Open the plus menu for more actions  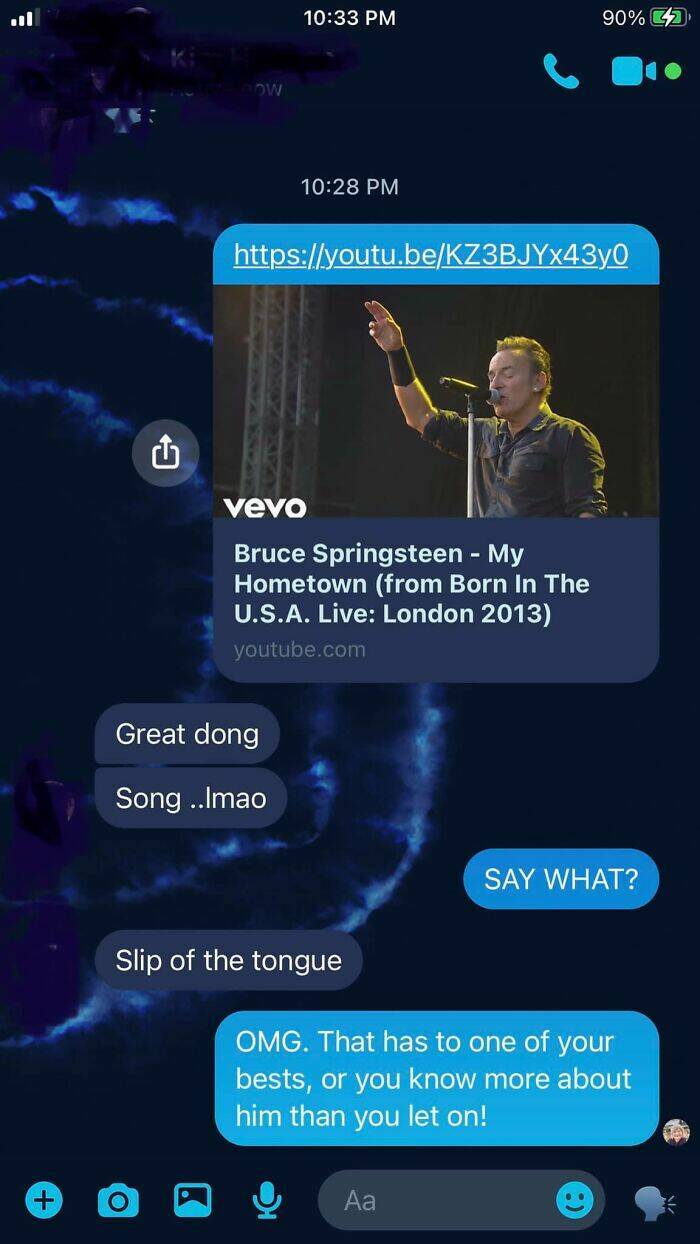43,1199
